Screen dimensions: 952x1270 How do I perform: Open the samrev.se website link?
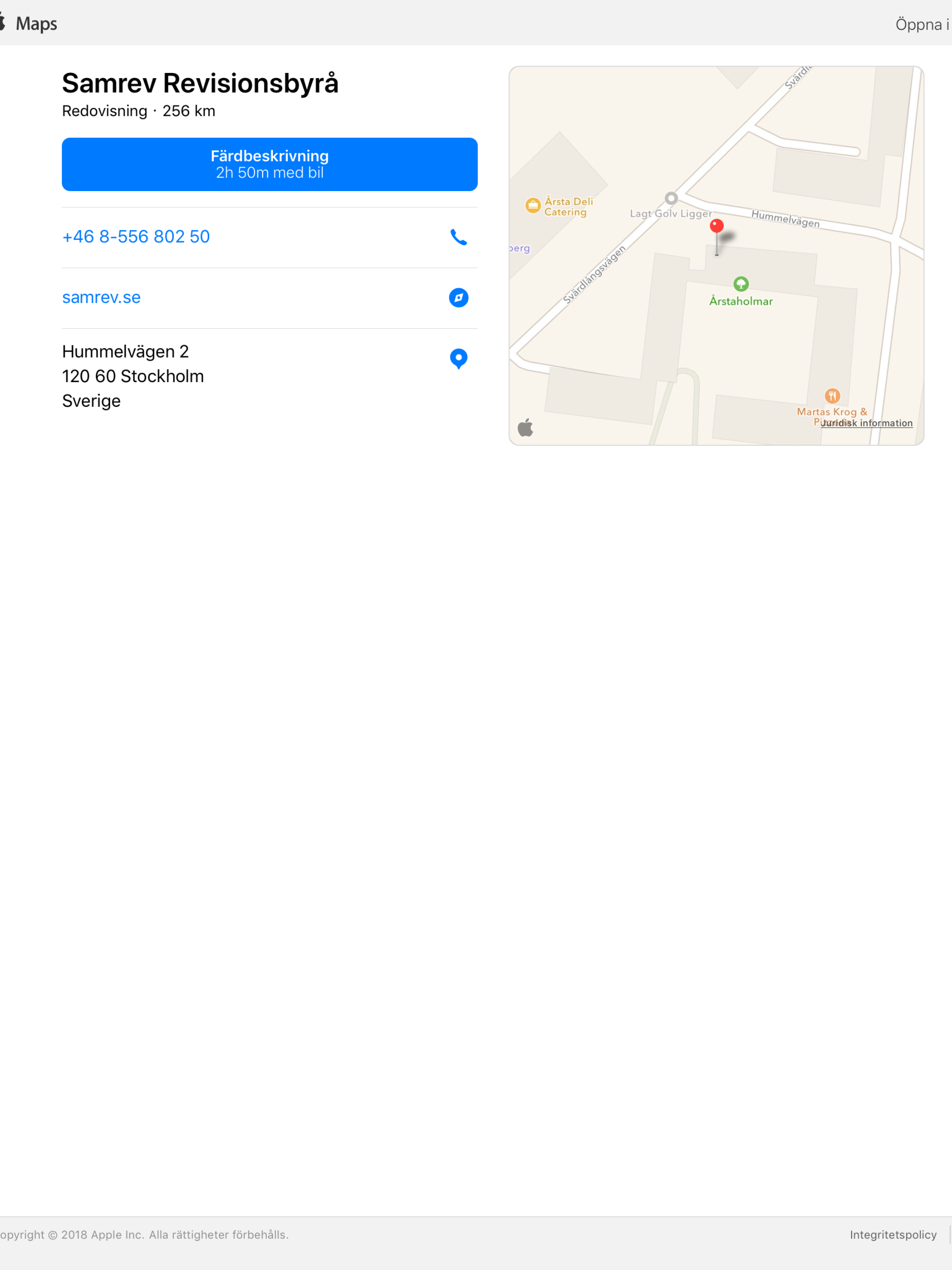pyautogui.click(x=102, y=298)
